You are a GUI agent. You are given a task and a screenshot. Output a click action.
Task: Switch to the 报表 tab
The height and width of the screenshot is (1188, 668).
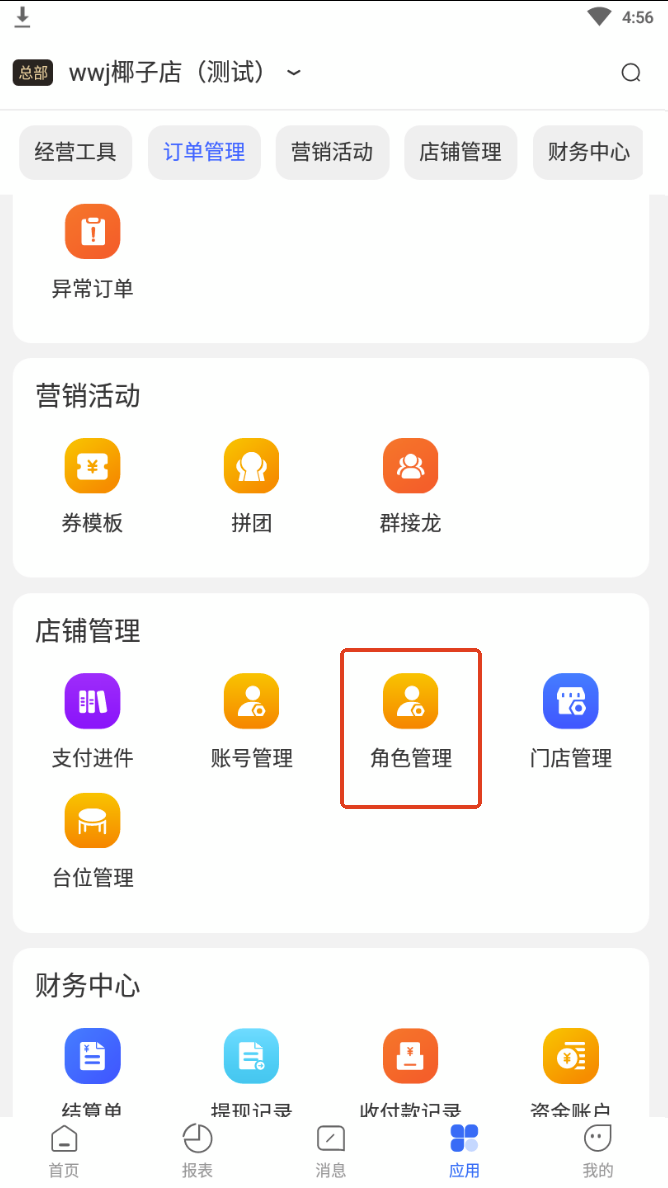pyautogui.click(x=197, y=1150)
